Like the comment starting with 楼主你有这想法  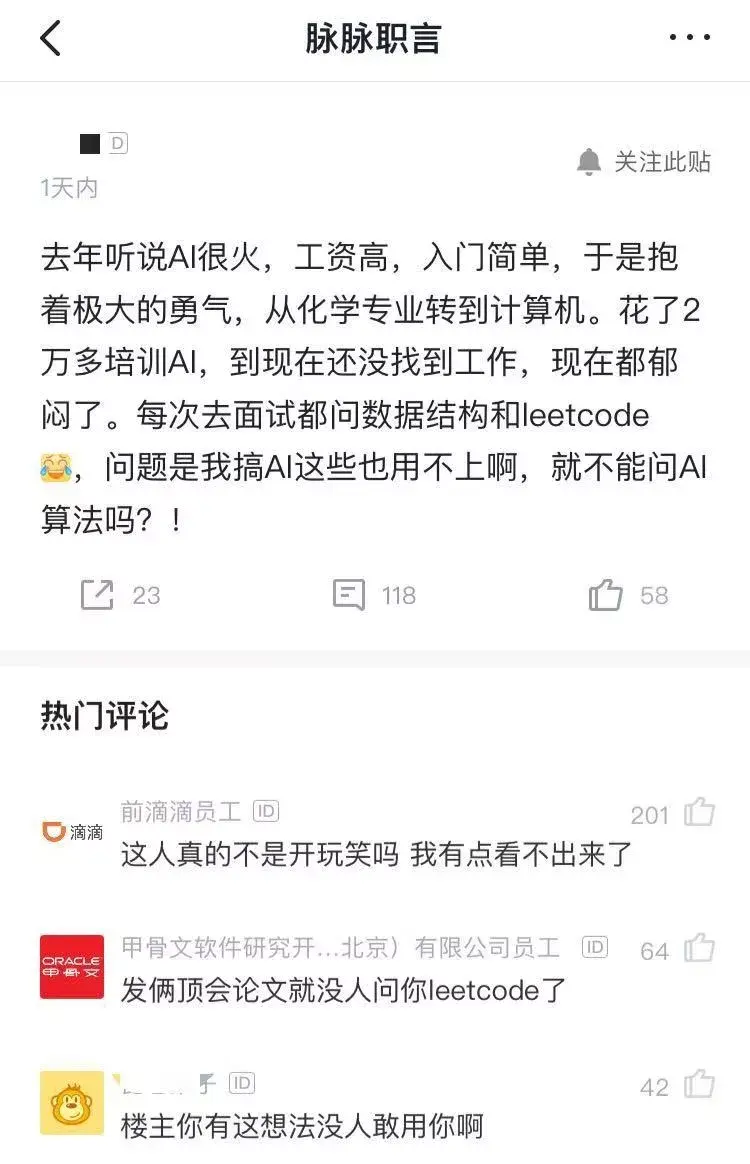[700, 1084]
